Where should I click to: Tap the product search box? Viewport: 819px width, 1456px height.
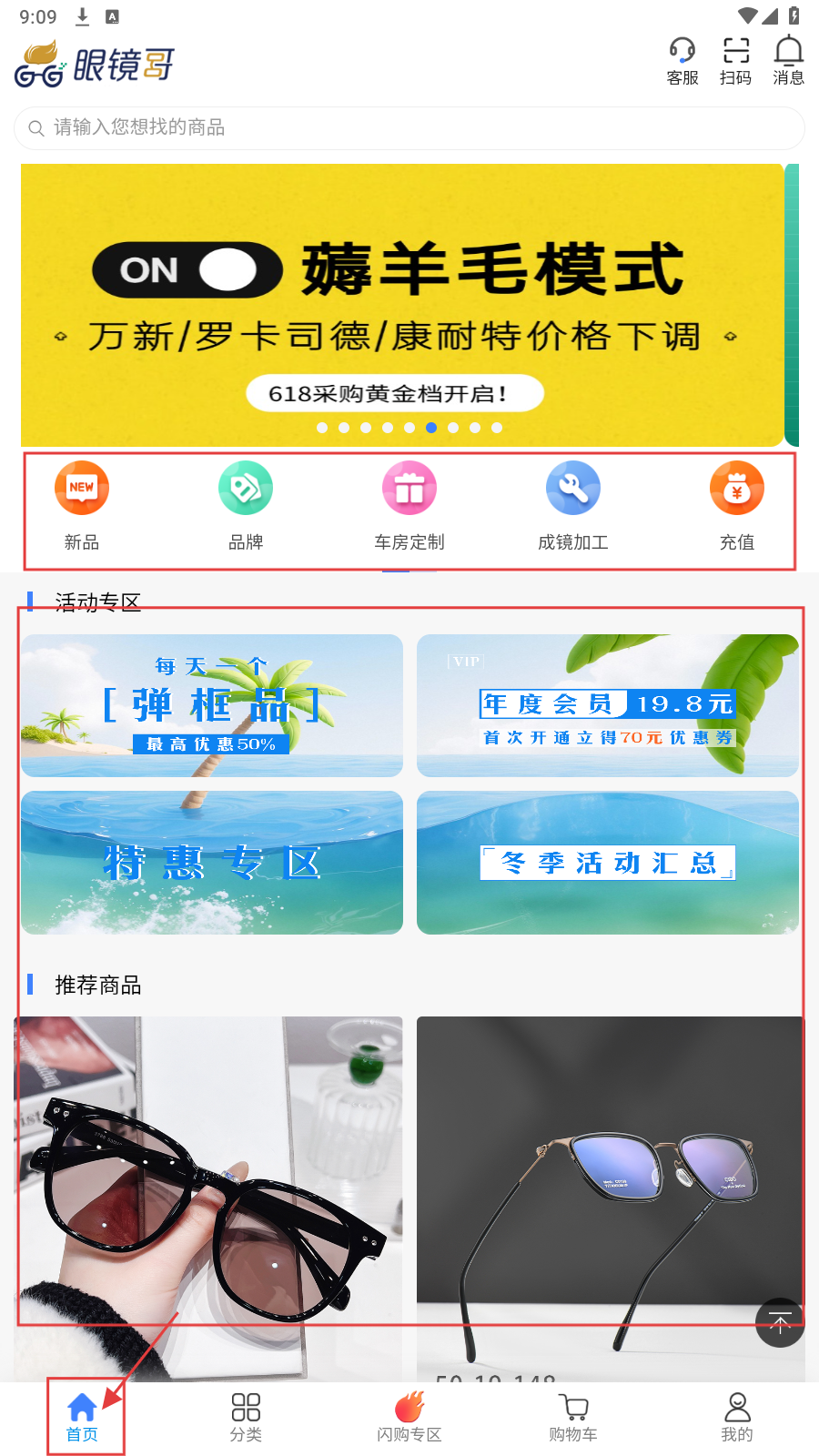tap(409, 127)
